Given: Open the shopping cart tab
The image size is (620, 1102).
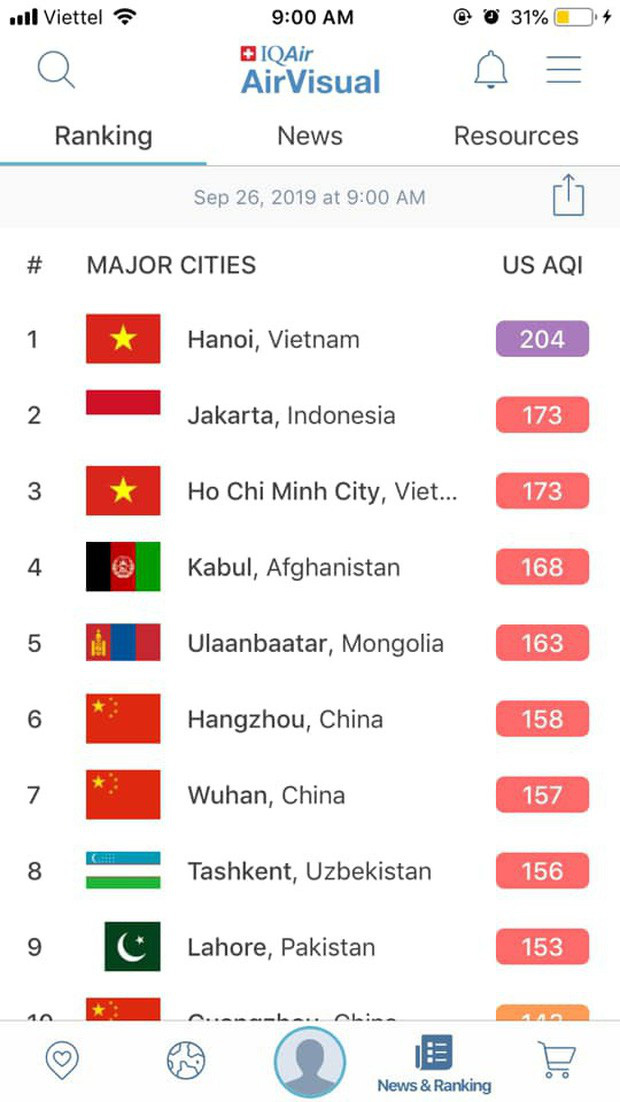Looking at the screenshot, I should (x=557, y=1060).
